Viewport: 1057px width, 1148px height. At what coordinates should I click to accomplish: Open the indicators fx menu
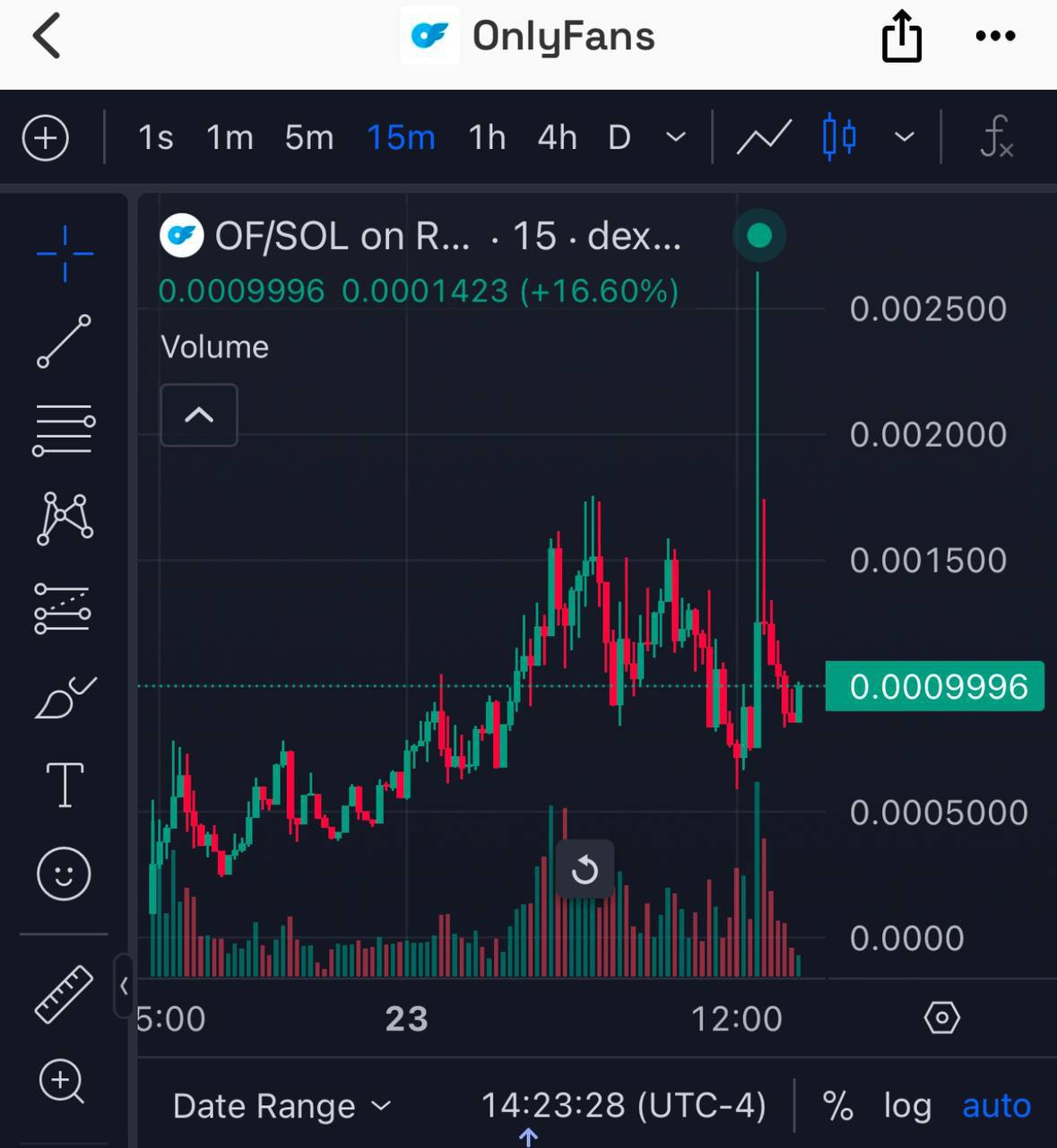[996, 138]
